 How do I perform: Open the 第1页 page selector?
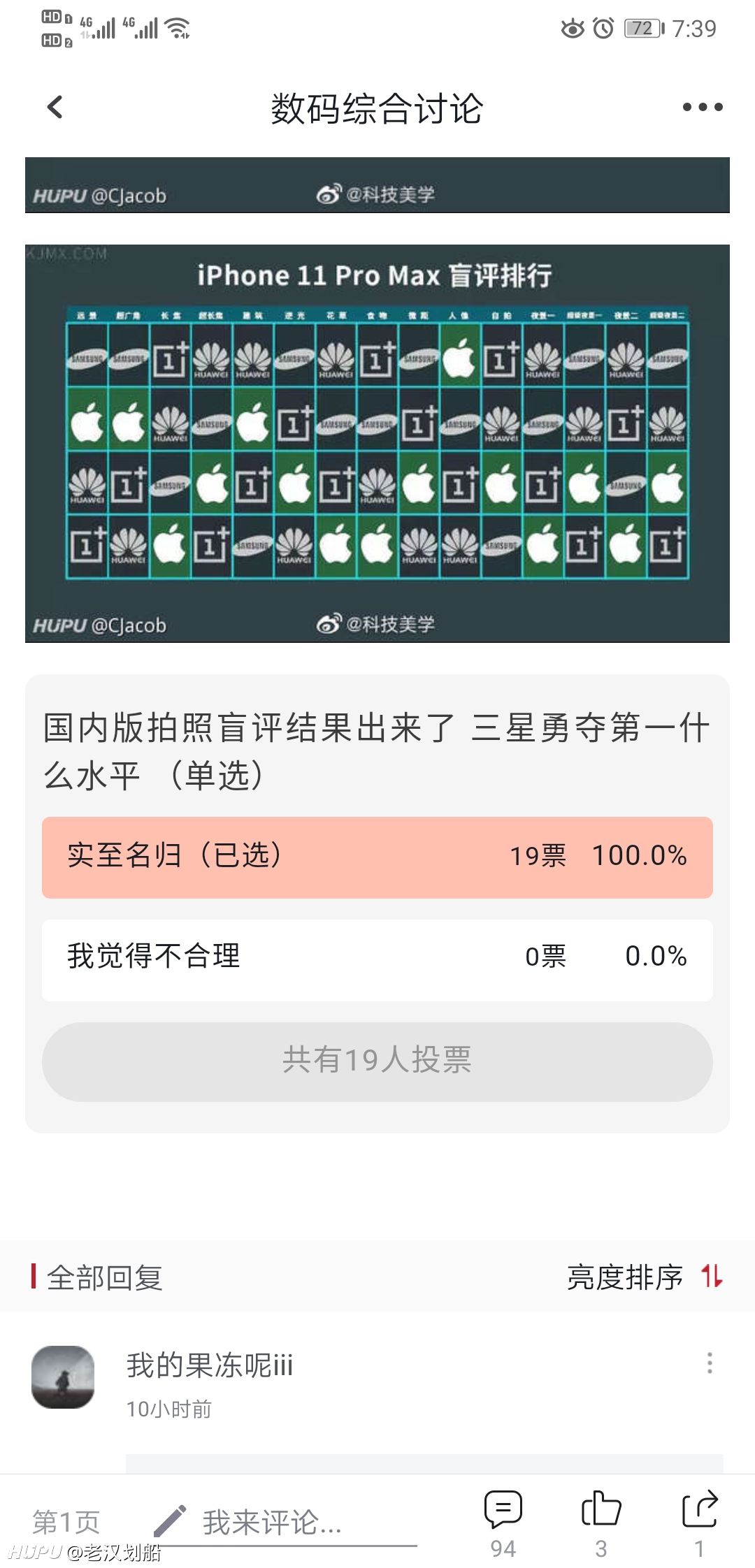coord(66,1521)
